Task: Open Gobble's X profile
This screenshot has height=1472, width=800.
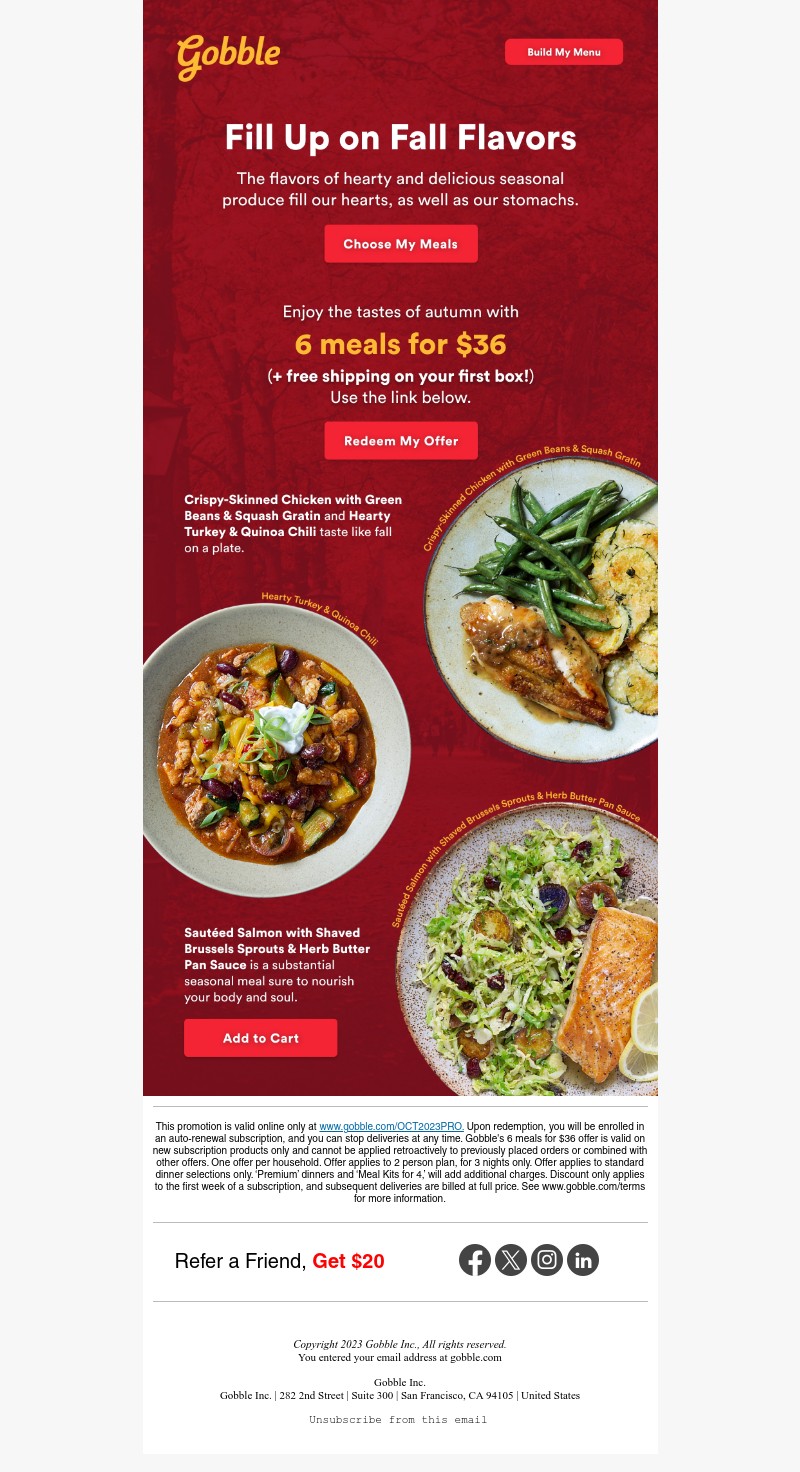Action: tap(511, 1260)
